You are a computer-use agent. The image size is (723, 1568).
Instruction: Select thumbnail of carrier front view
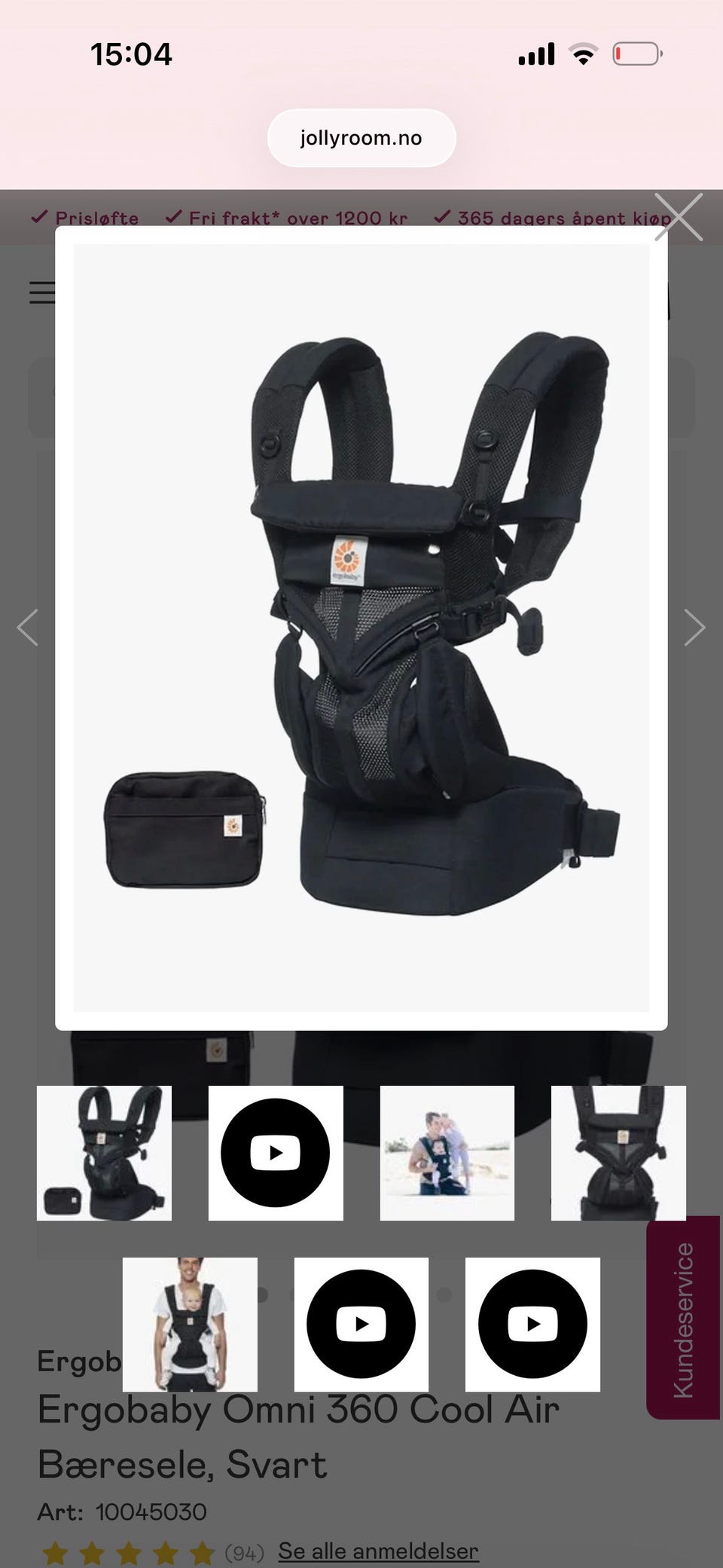click(x=618, y=1153)
